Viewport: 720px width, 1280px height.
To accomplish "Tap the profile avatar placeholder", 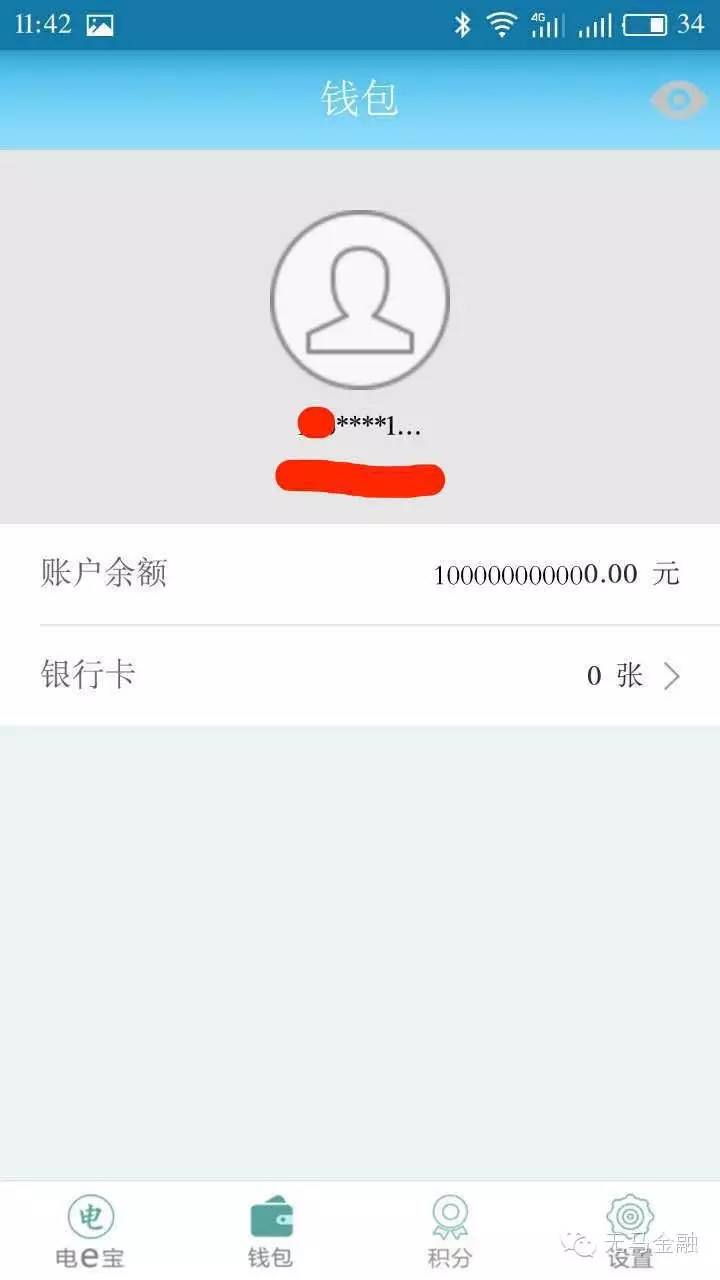I will click(x=360, y=298).
